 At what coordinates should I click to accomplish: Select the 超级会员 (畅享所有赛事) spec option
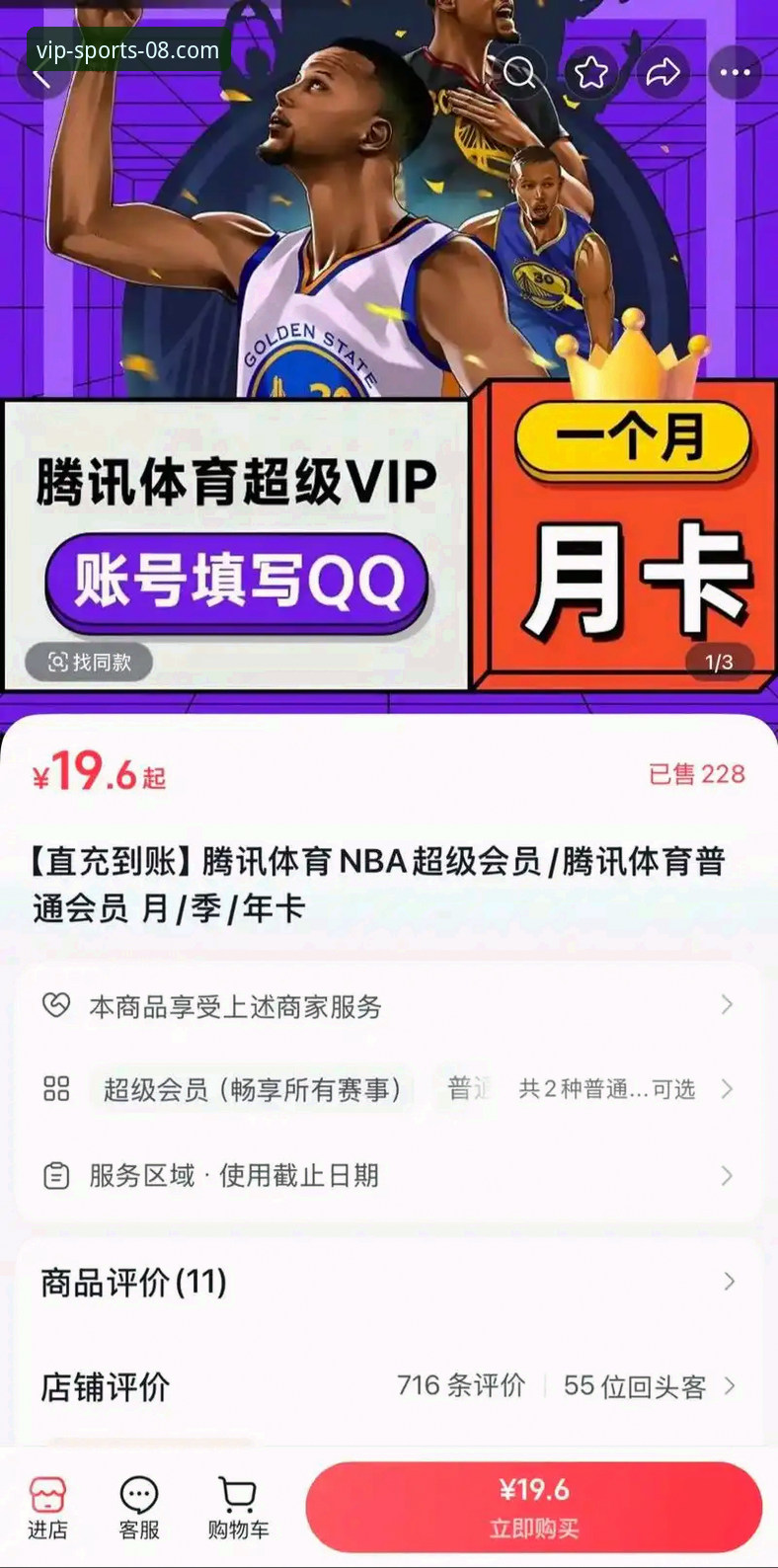click(x=254, y=1089)
